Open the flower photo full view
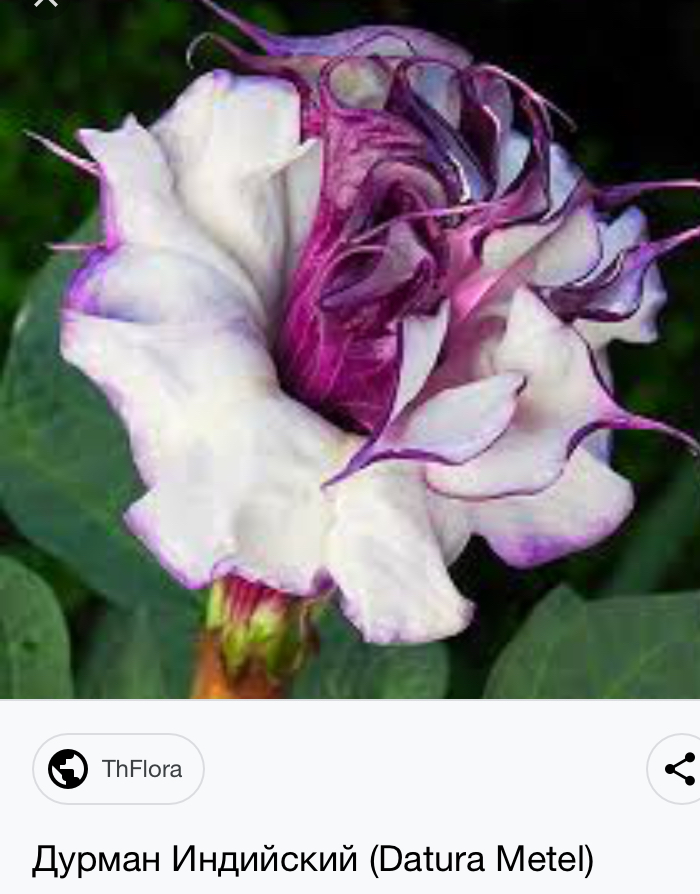 point(350,350)
